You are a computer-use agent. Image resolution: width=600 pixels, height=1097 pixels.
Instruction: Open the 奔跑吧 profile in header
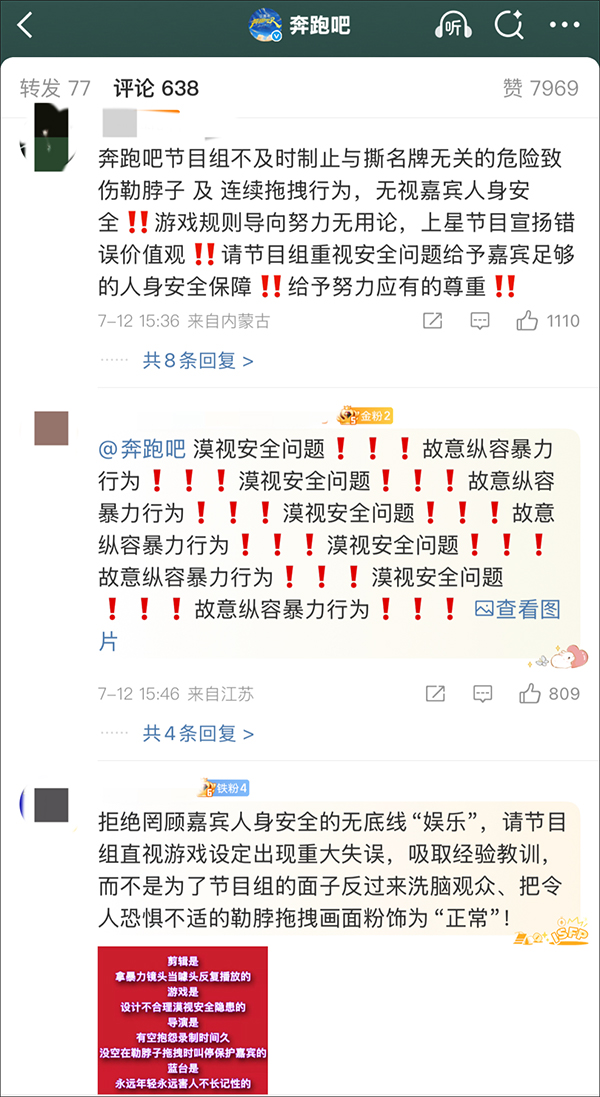point(299,26)
